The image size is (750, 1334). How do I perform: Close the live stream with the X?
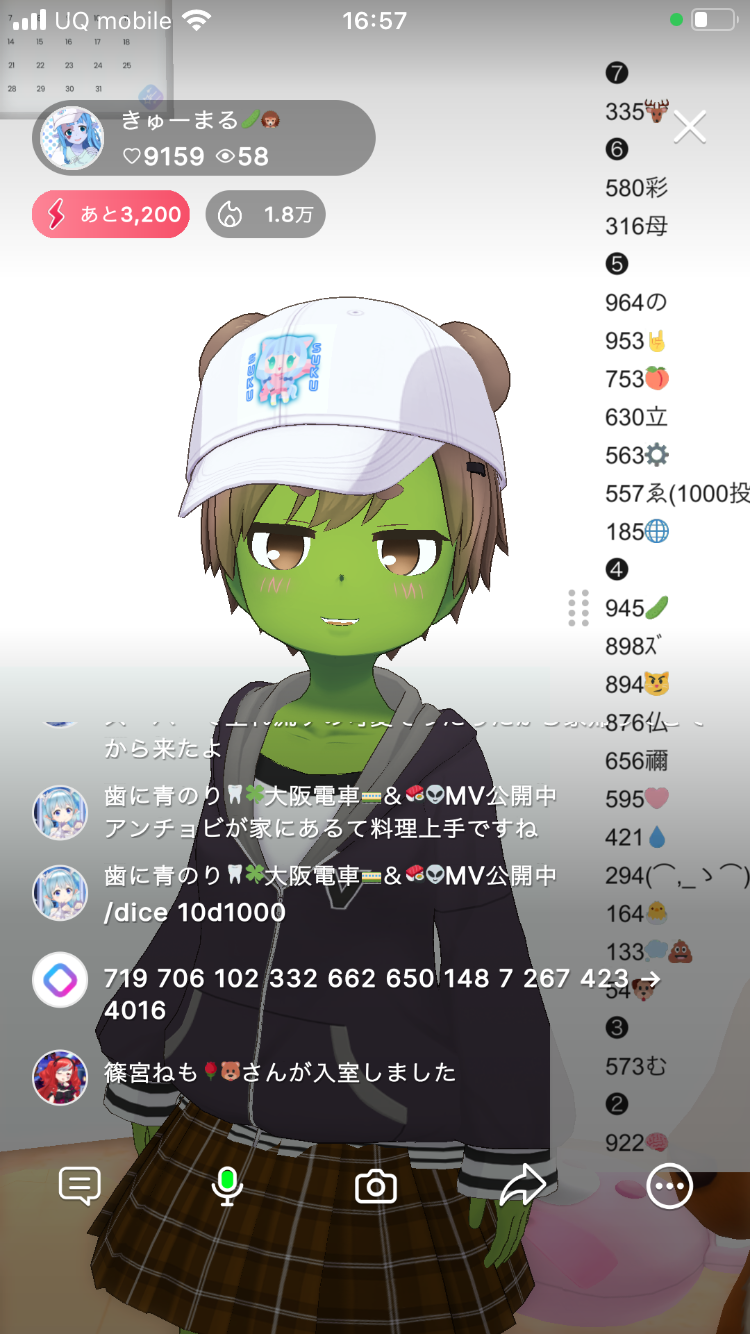pos(690,127)
